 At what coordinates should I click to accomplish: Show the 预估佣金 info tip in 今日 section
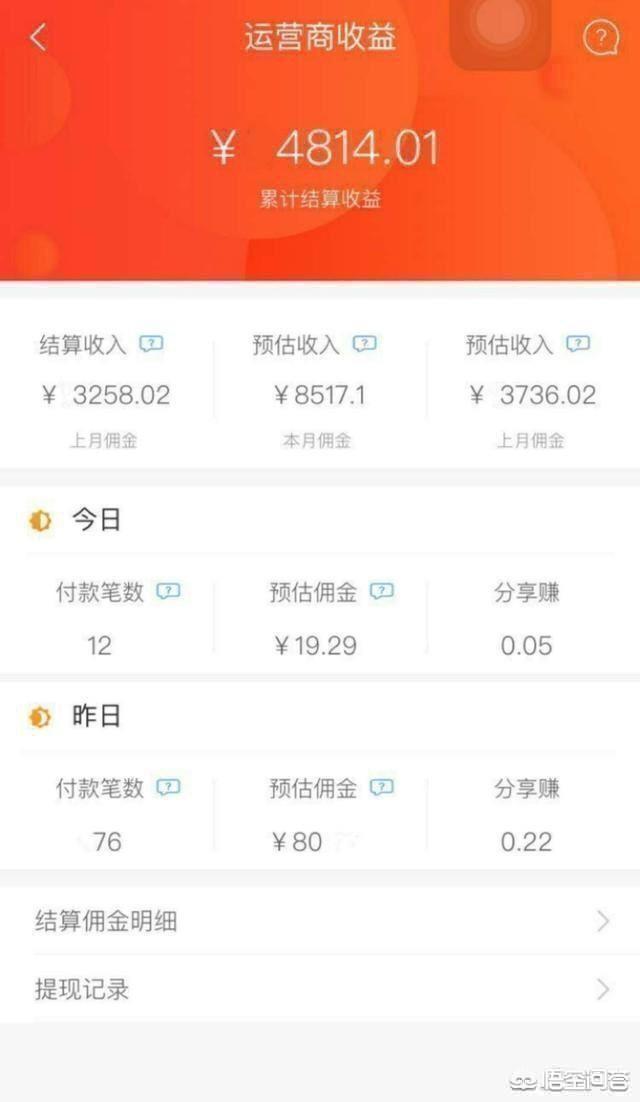[382, 591]
